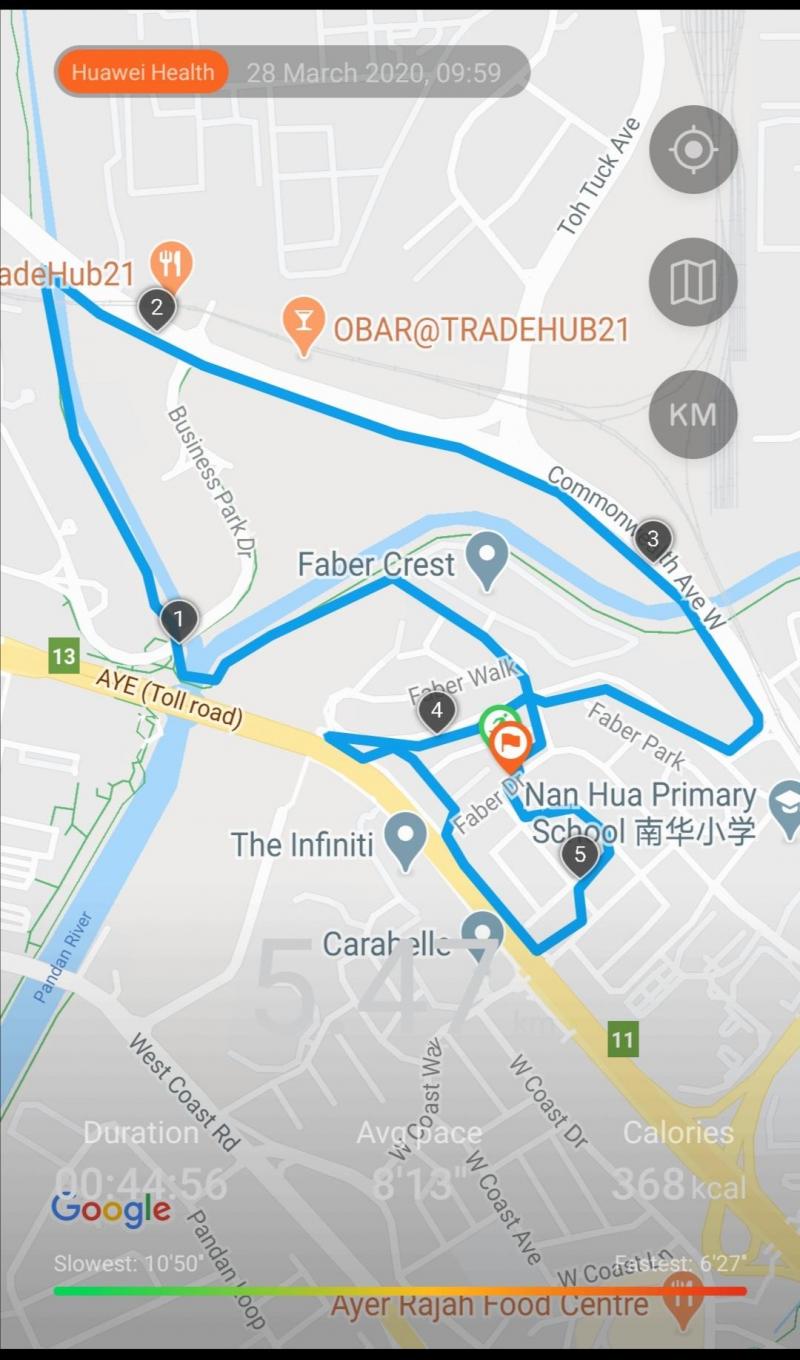
Task: Recenter the map on the route
Action: (x=693, y=150)
